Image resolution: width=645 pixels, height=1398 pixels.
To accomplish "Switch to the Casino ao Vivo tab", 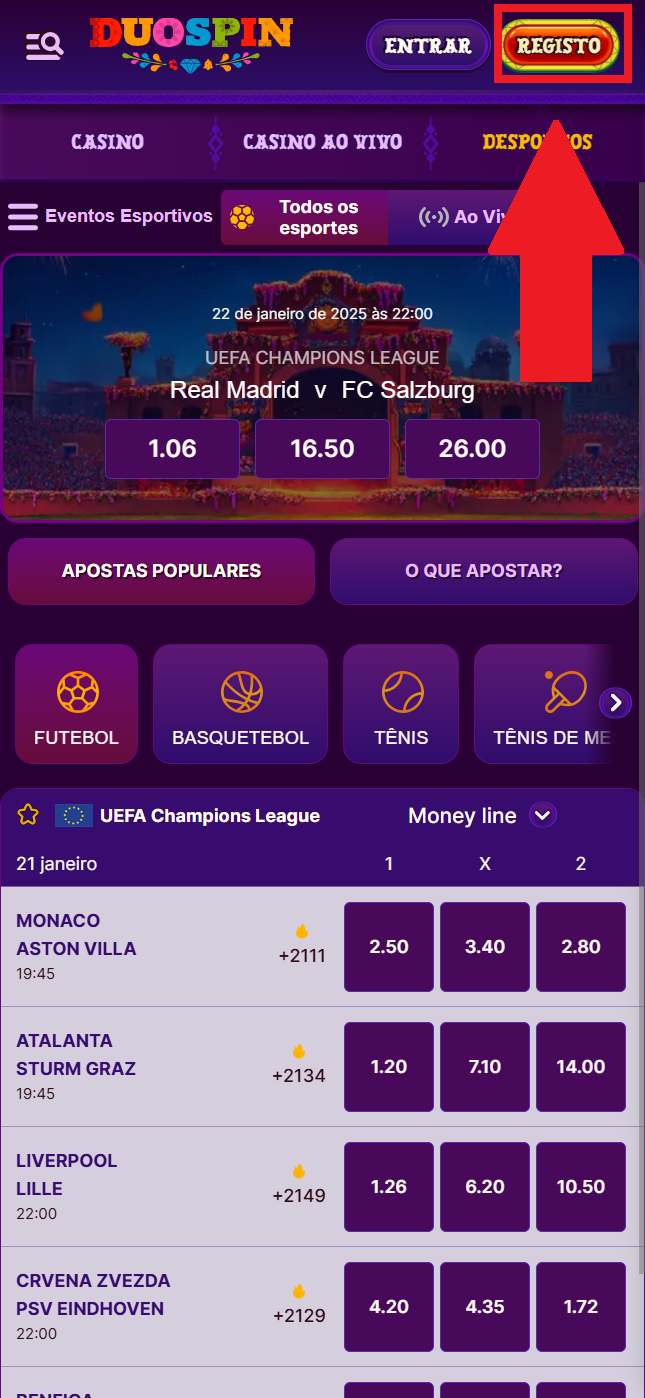I will point(322,142).
